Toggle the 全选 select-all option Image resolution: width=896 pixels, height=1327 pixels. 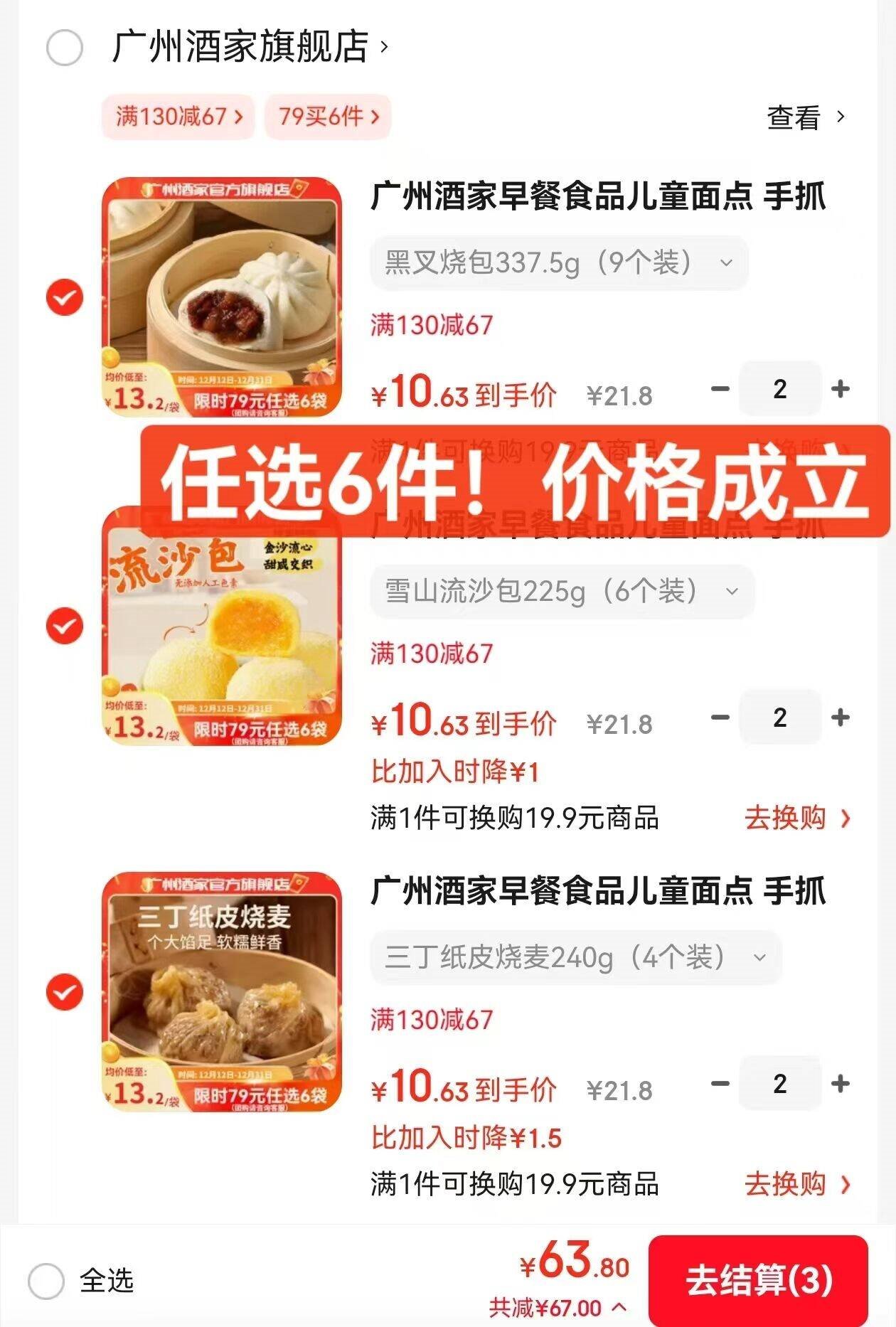[46, 1281]
